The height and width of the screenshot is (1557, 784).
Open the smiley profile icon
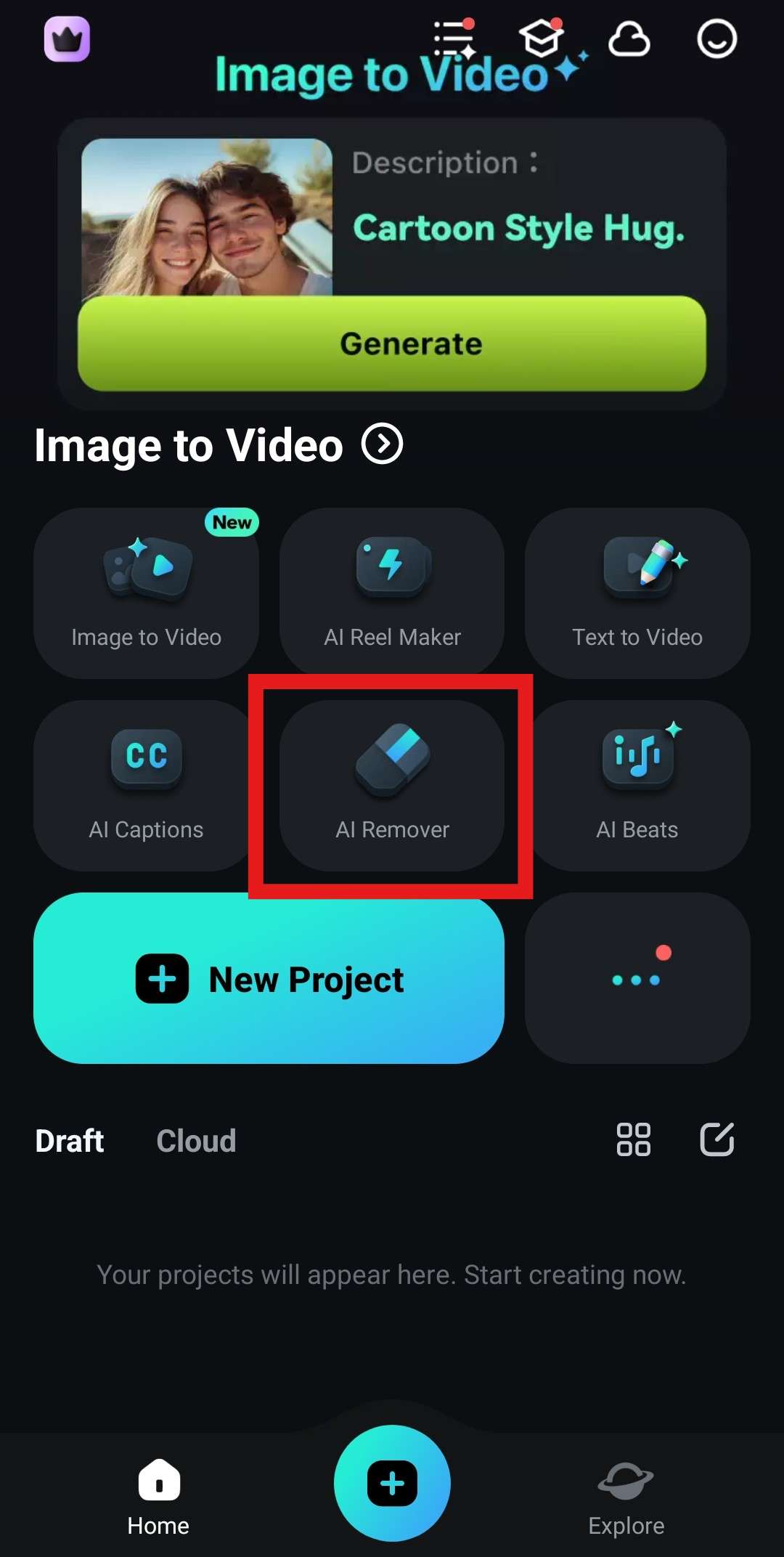pyautogui.click(x=716, y=39)
